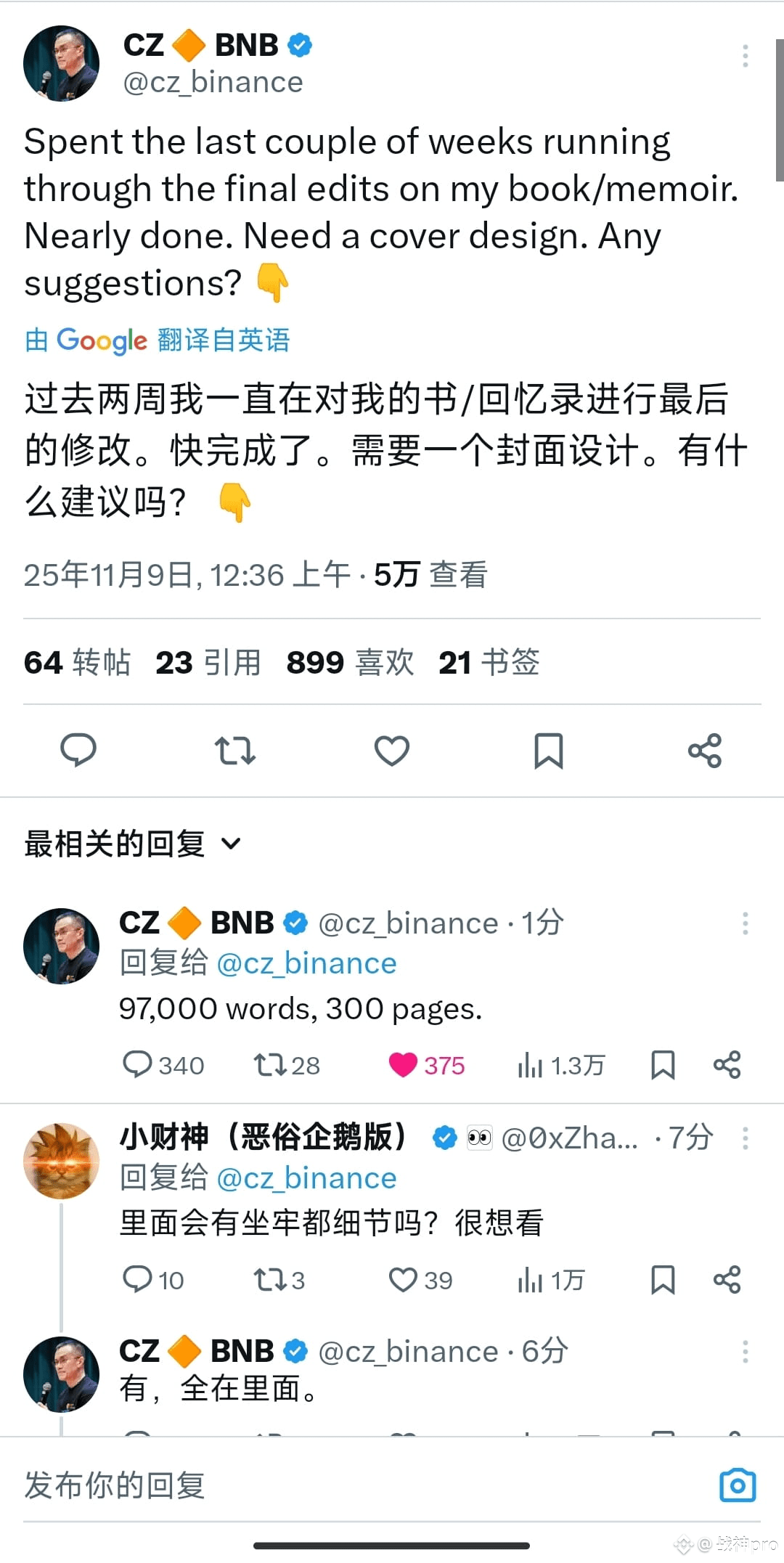The width and height of the screenshot is (784, 1563).
Task: Share the main memoir tweet
Action: pyautogui.click(x=705, y=750)
